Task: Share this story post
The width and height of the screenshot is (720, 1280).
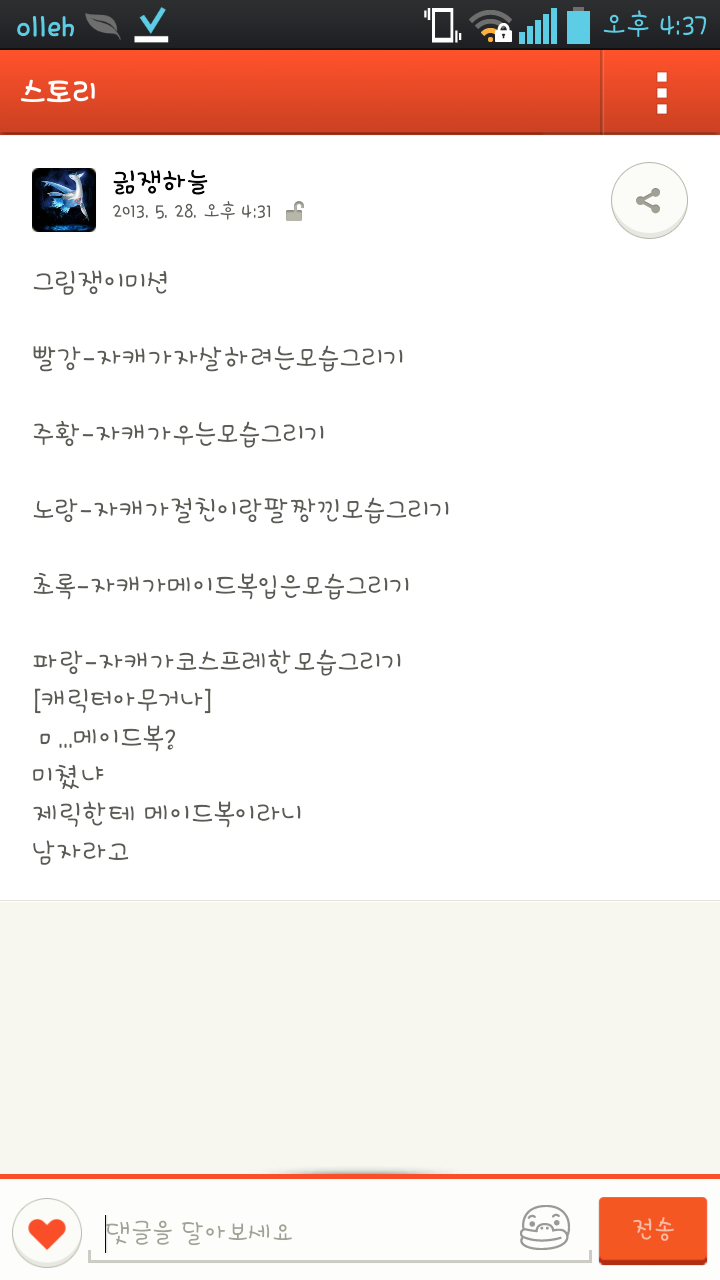Action: pos(649,201)
